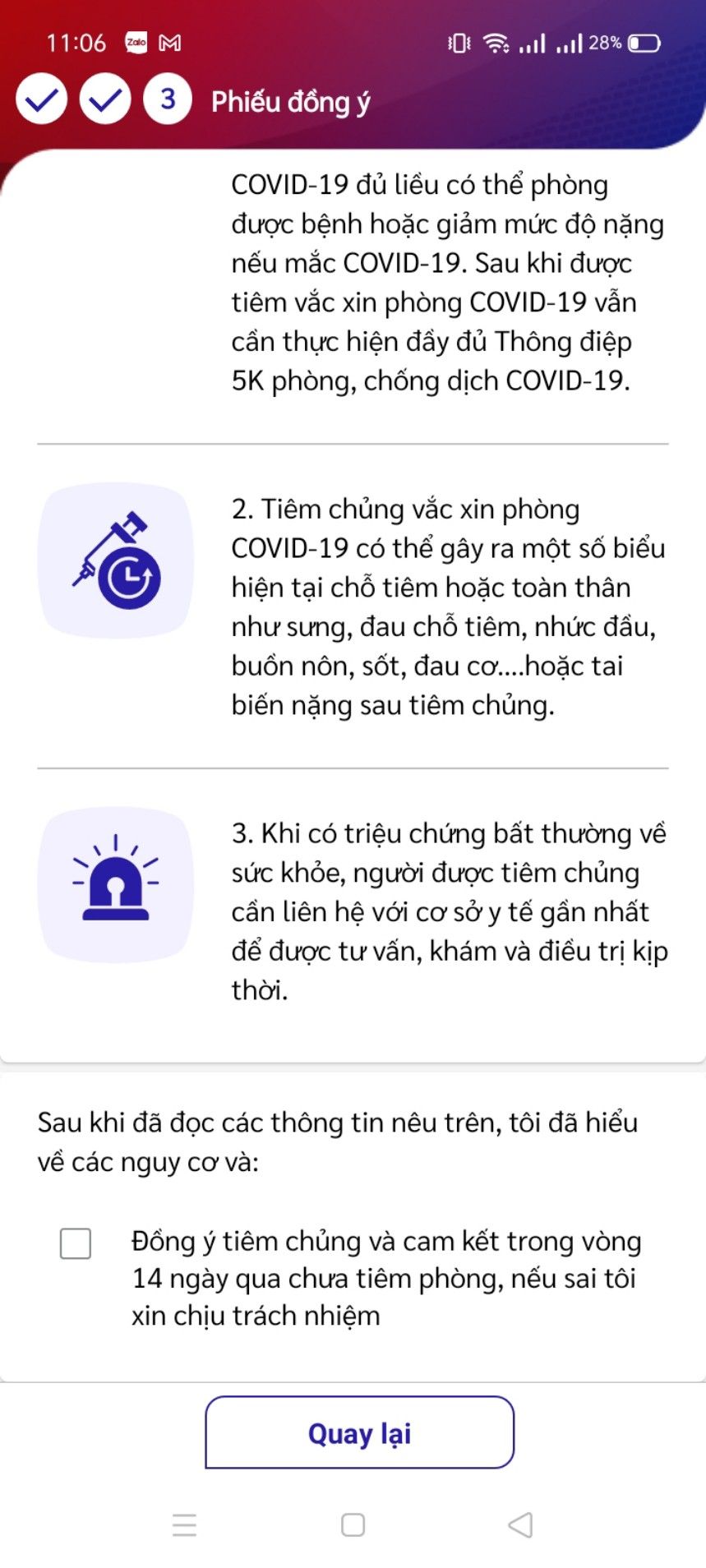
Task: Open the recent apps menu
Action: coord(185,1524)
